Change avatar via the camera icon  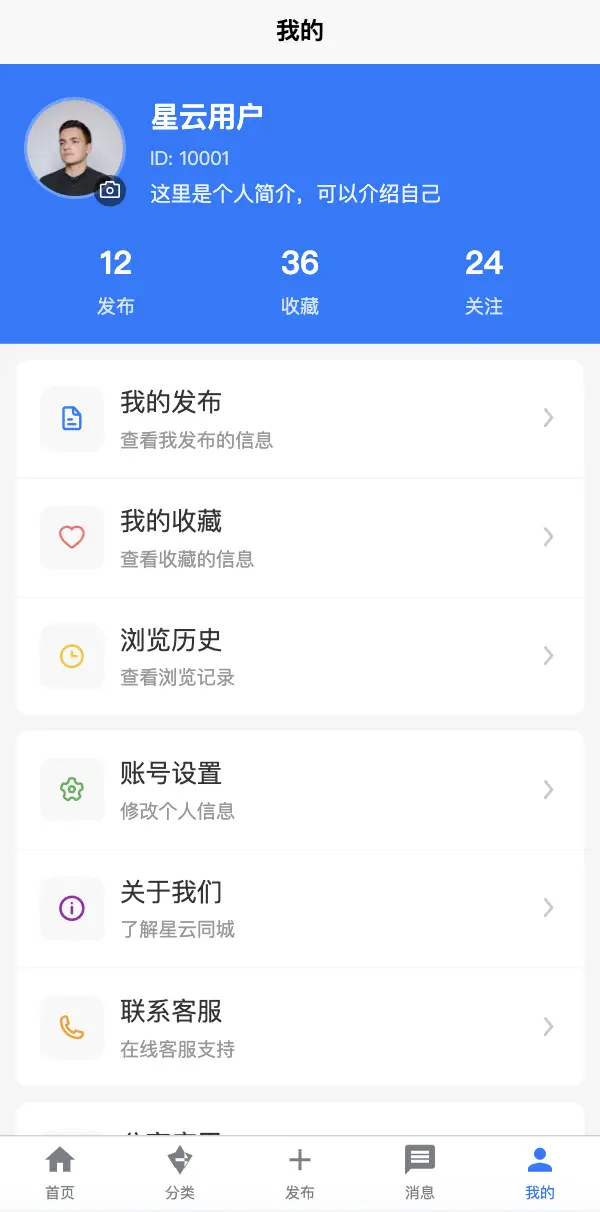pos(110,190)
